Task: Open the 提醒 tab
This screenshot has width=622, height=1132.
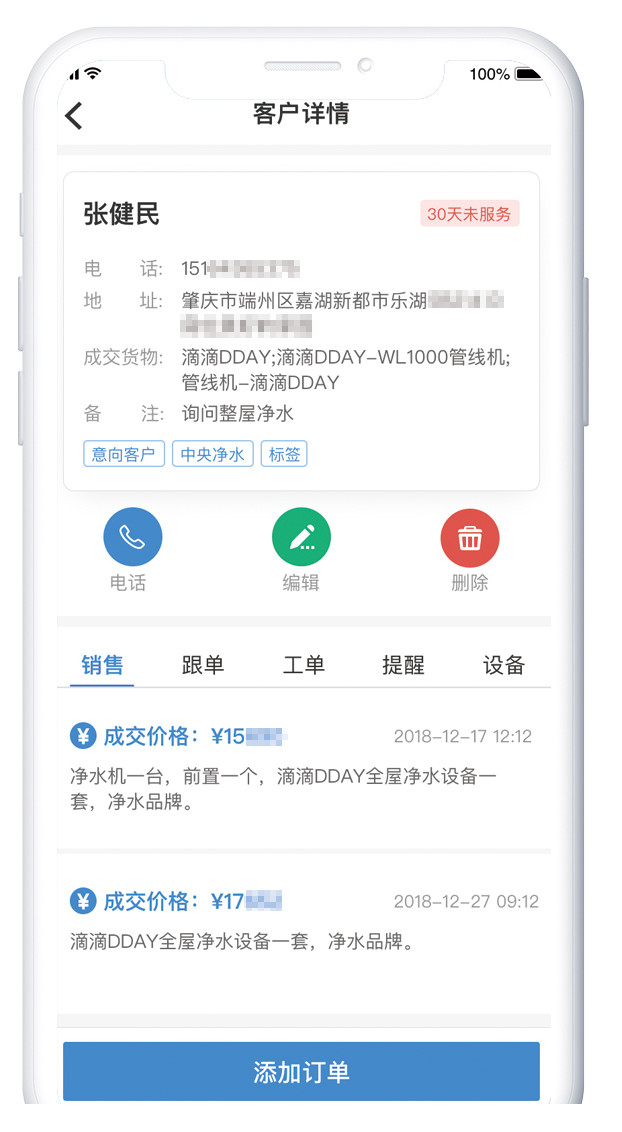Action: click(x=403, y=665)
